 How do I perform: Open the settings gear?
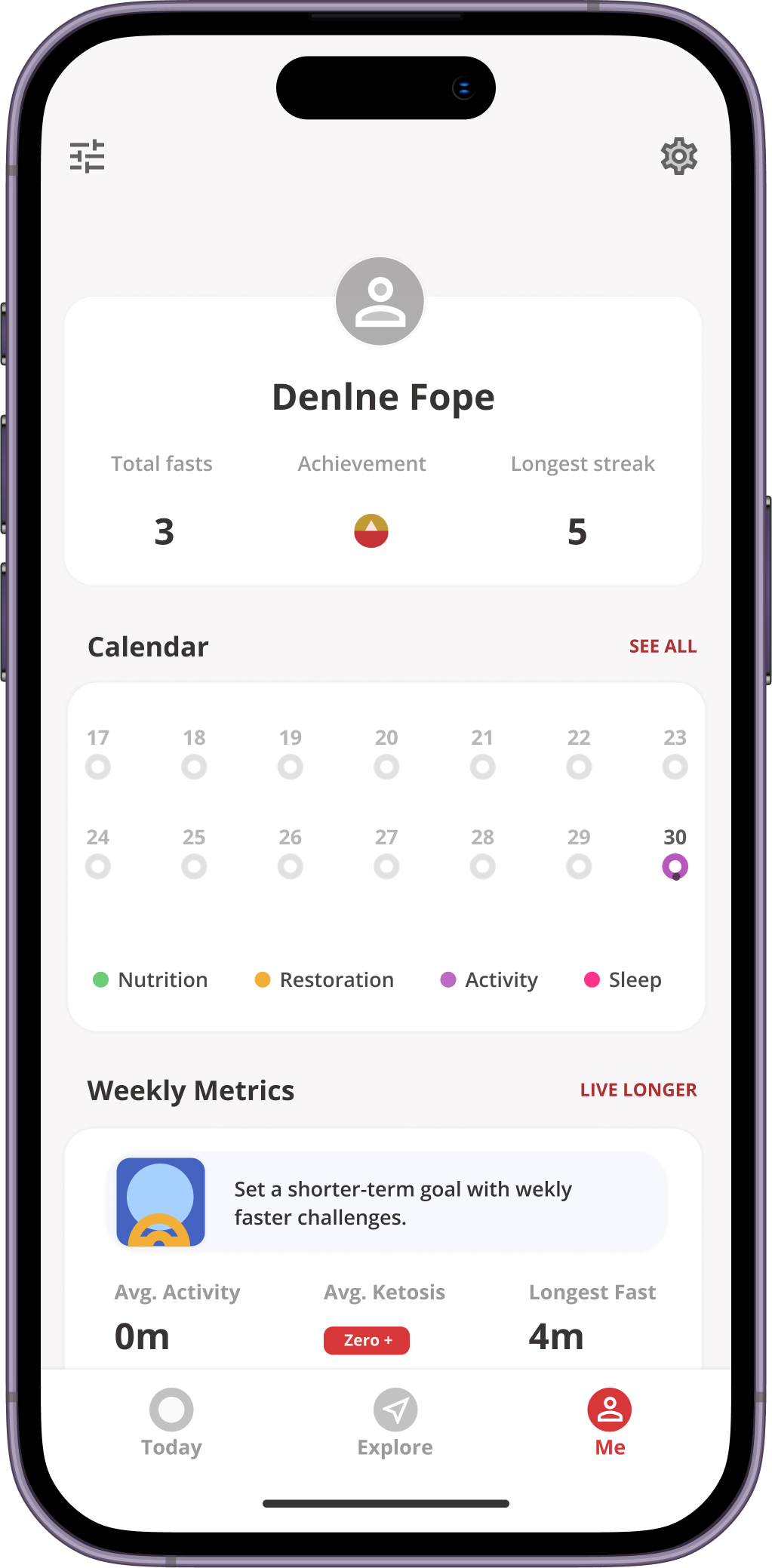pyautogui.click(x=678, y=156)
